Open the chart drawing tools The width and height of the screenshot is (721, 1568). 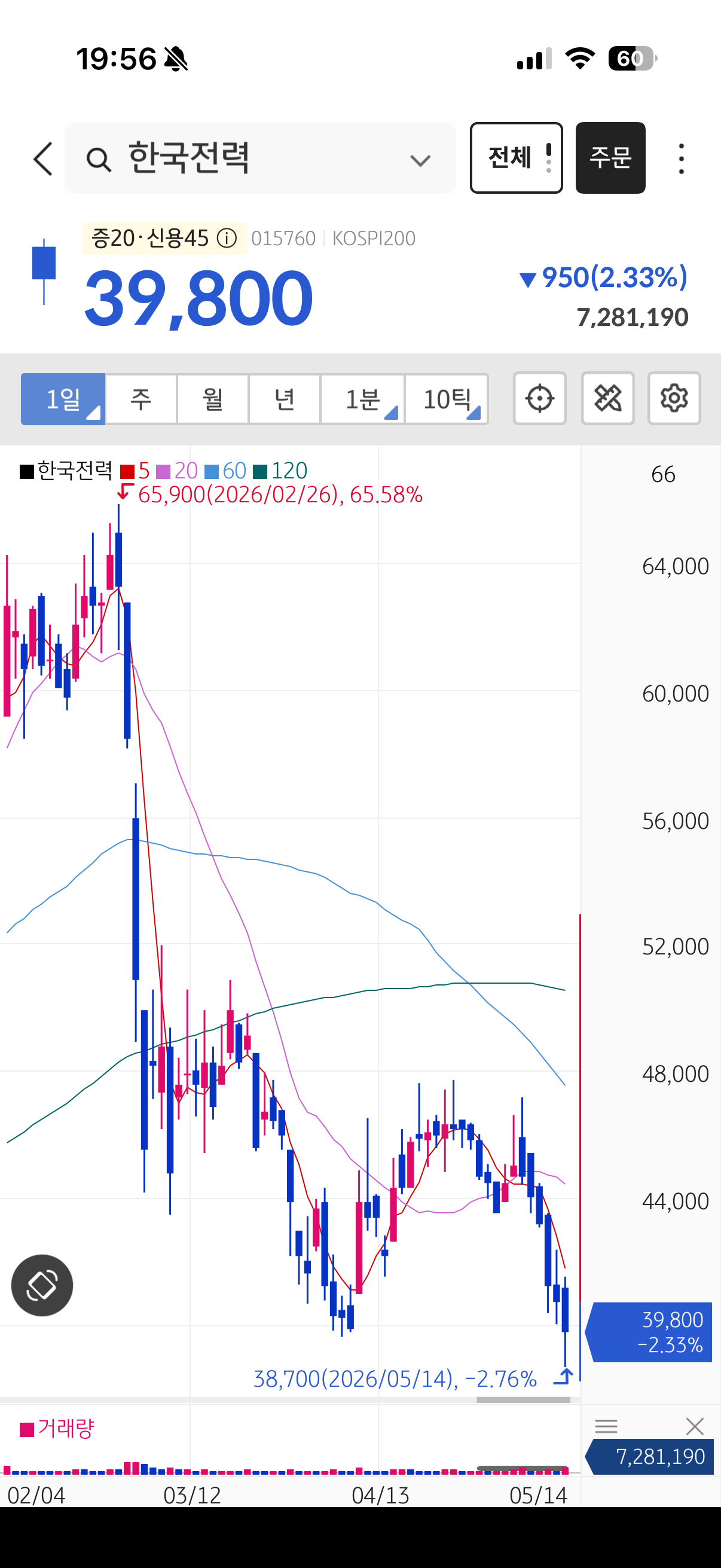608,399
